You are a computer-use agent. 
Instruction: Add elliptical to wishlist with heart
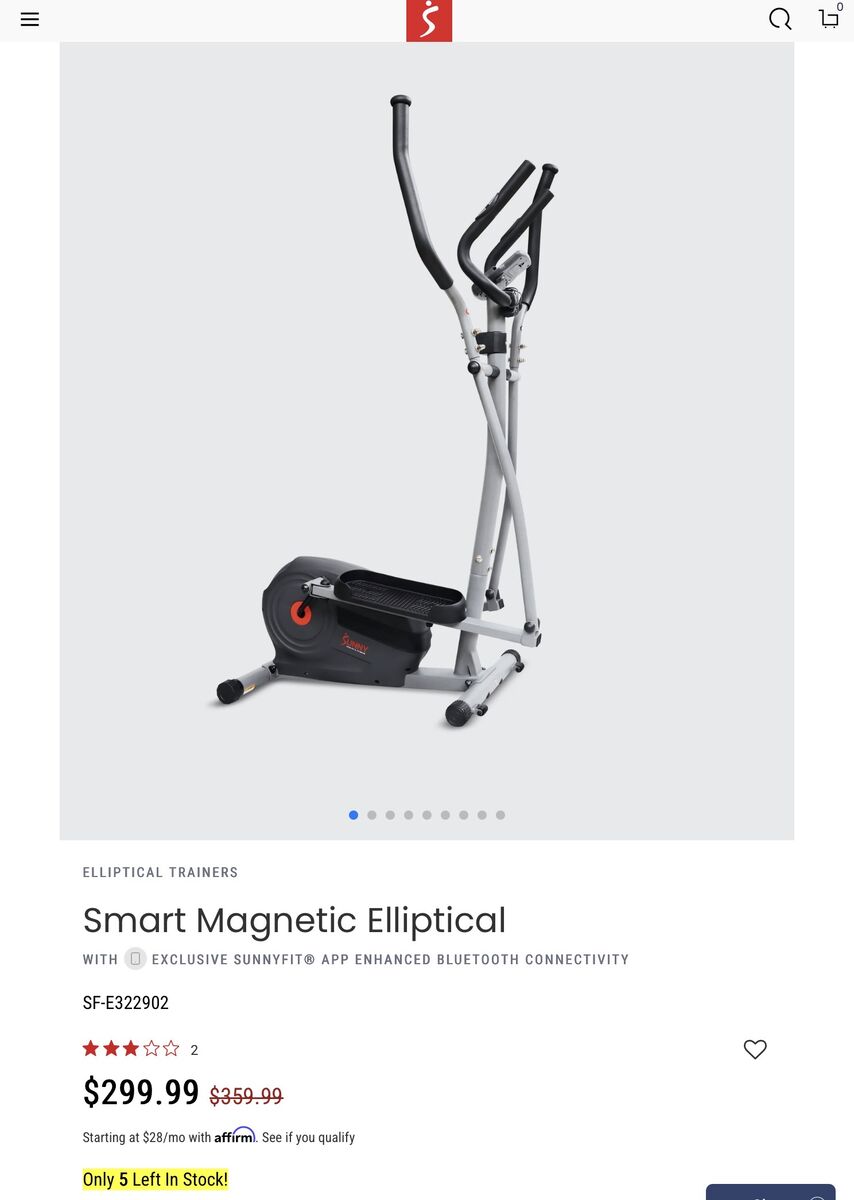click(x=755, y=1049)
